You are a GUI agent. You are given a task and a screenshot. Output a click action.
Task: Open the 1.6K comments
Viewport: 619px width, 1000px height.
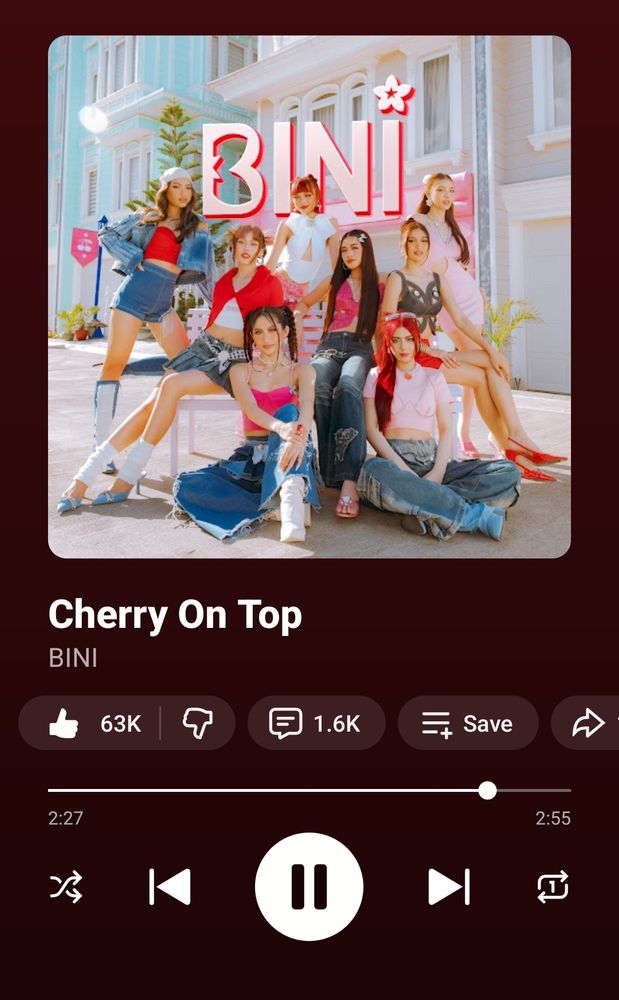[316, 724]
